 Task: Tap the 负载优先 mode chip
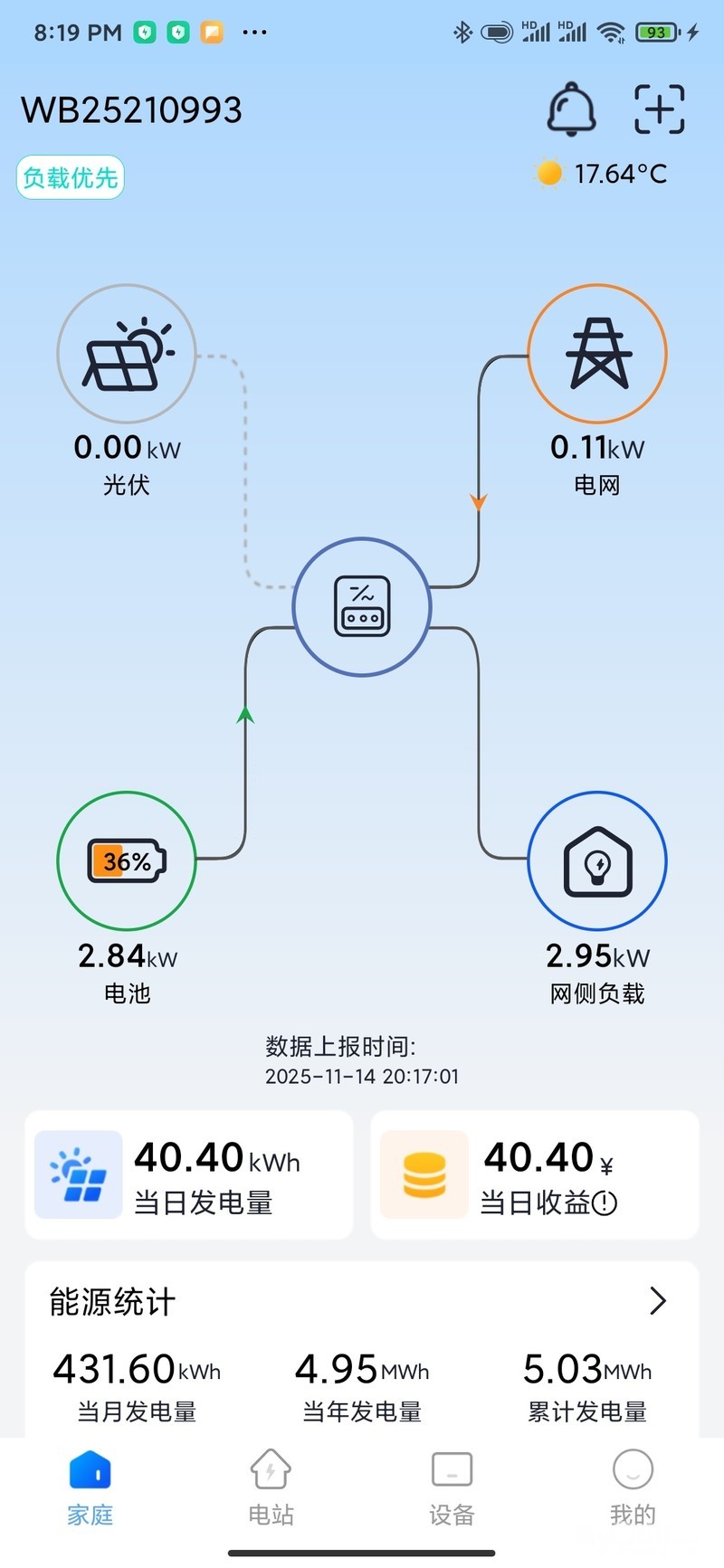[71, 177]
